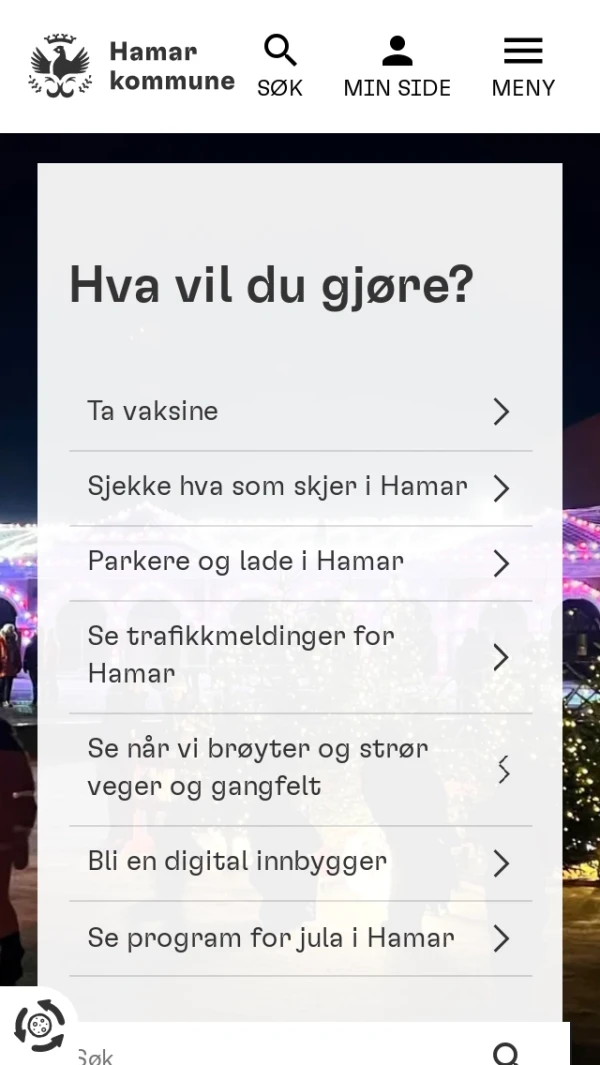The height and width of the screenshot is (1065, 600).
Task: Select Bli en digital innbygger
Action: point(300,862)
